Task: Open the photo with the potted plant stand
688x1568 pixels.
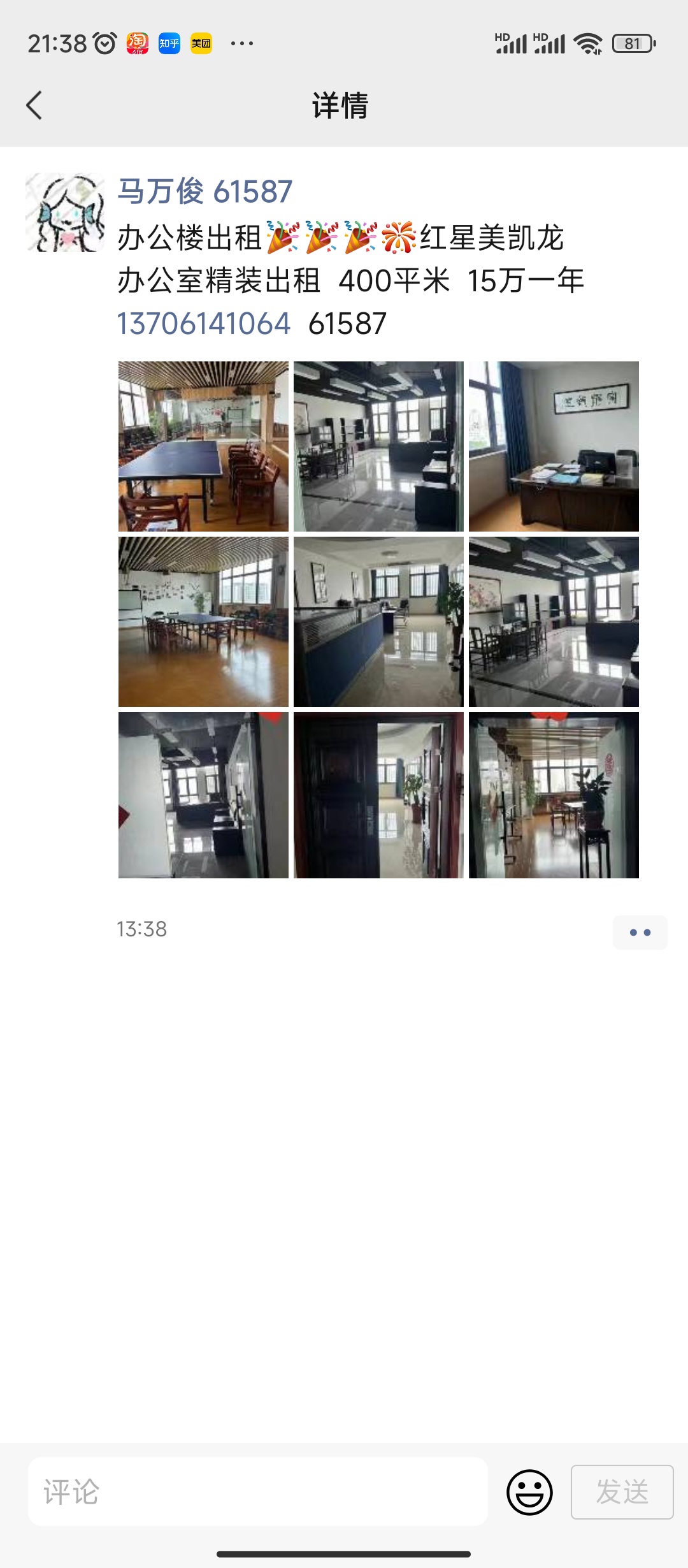Action: [x=554, y=795]
